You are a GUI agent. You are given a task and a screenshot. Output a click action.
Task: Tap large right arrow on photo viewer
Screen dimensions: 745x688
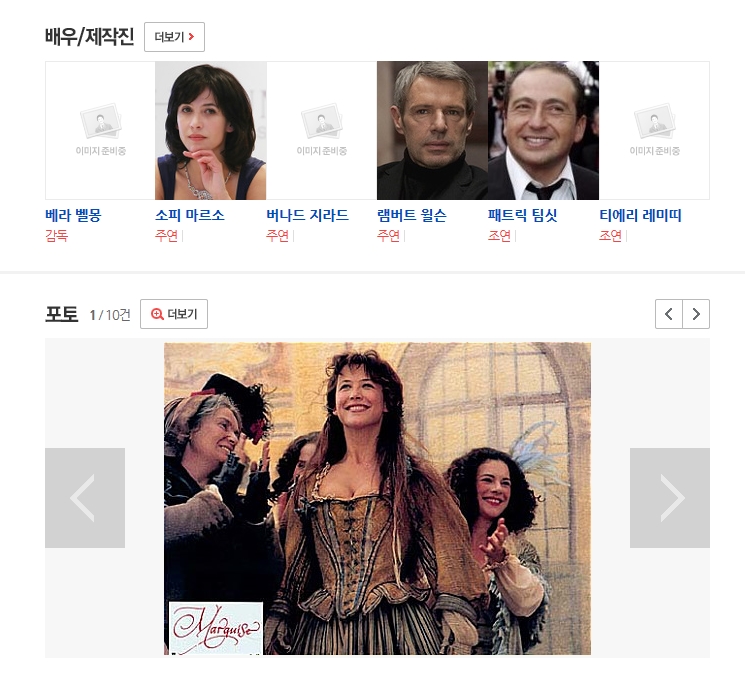tap(669, 498)
